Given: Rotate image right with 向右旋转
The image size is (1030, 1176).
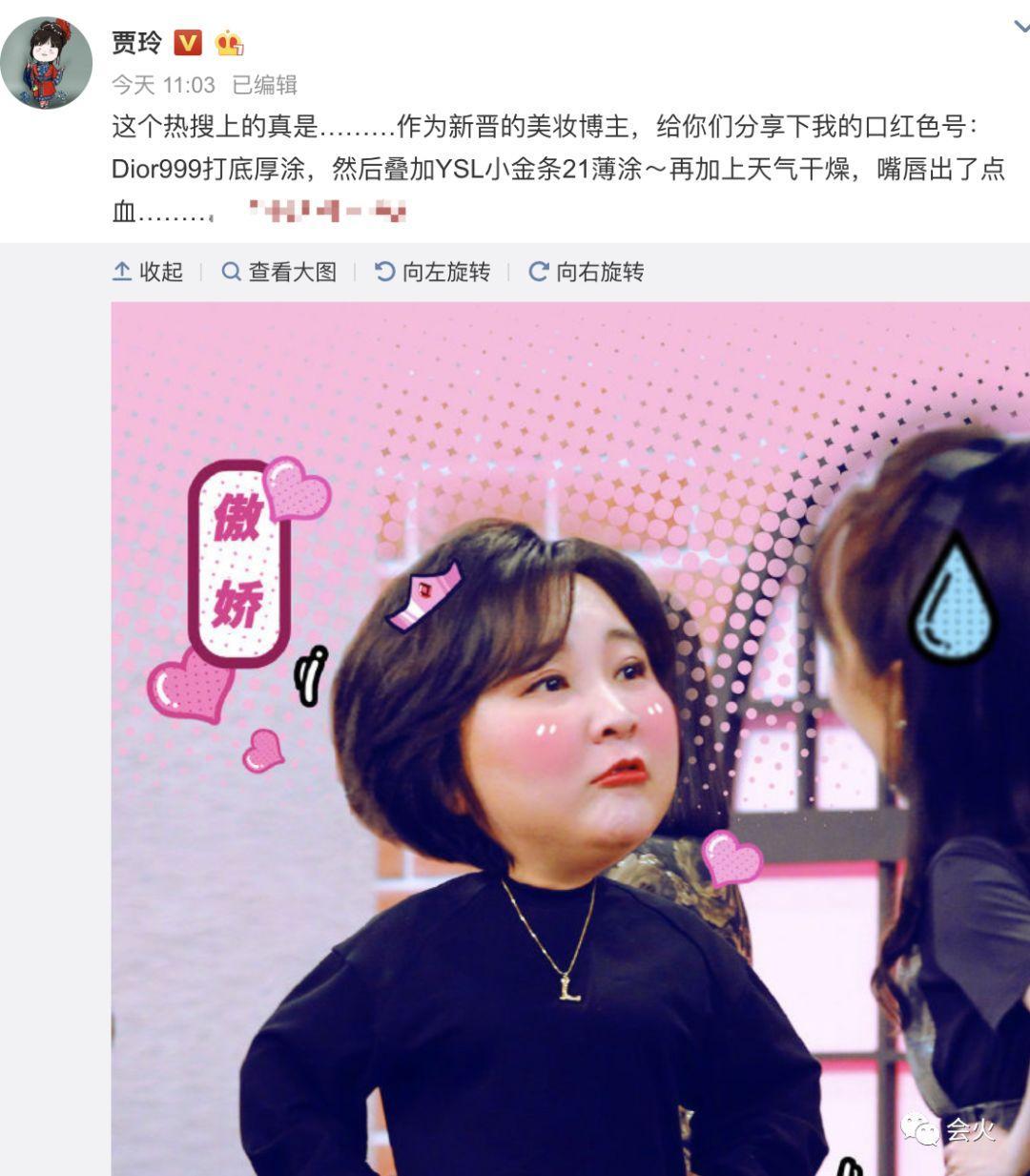Looking at the screenshot, I should tap(587, 272).
